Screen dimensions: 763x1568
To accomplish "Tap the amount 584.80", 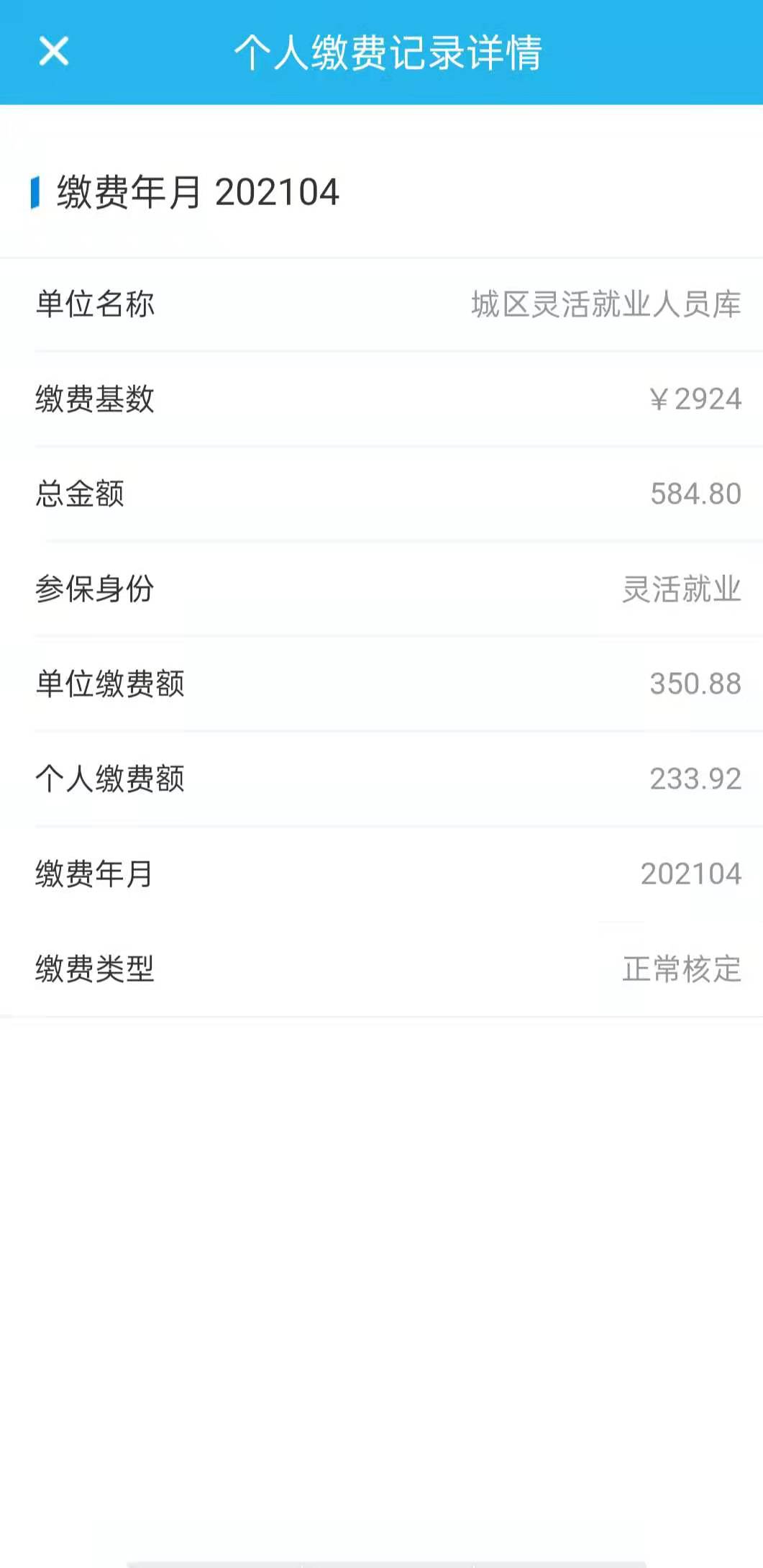I will [695, 493].
